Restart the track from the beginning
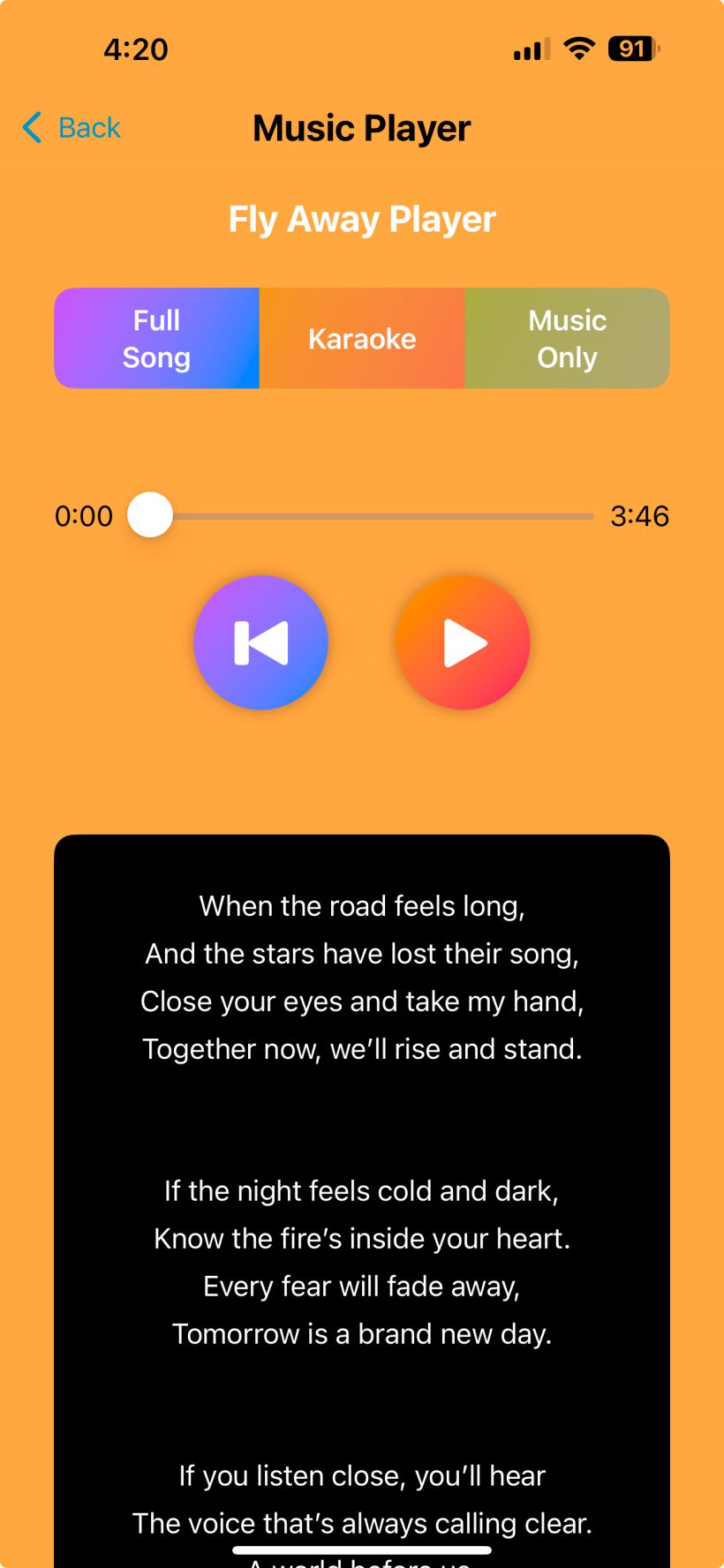The height and width of the screenshot is (1568, 724). pyautogui.click(x=261, y=642)
